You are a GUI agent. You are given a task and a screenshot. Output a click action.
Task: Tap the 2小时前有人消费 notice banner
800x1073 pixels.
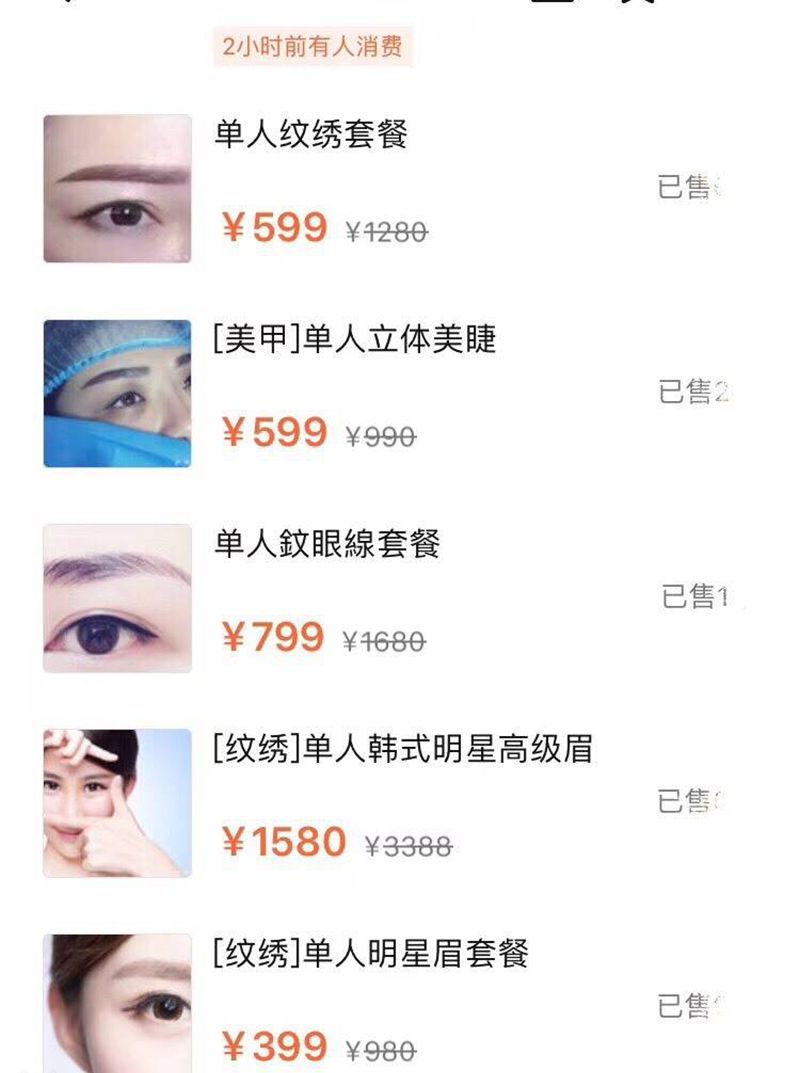coord(314,47)
